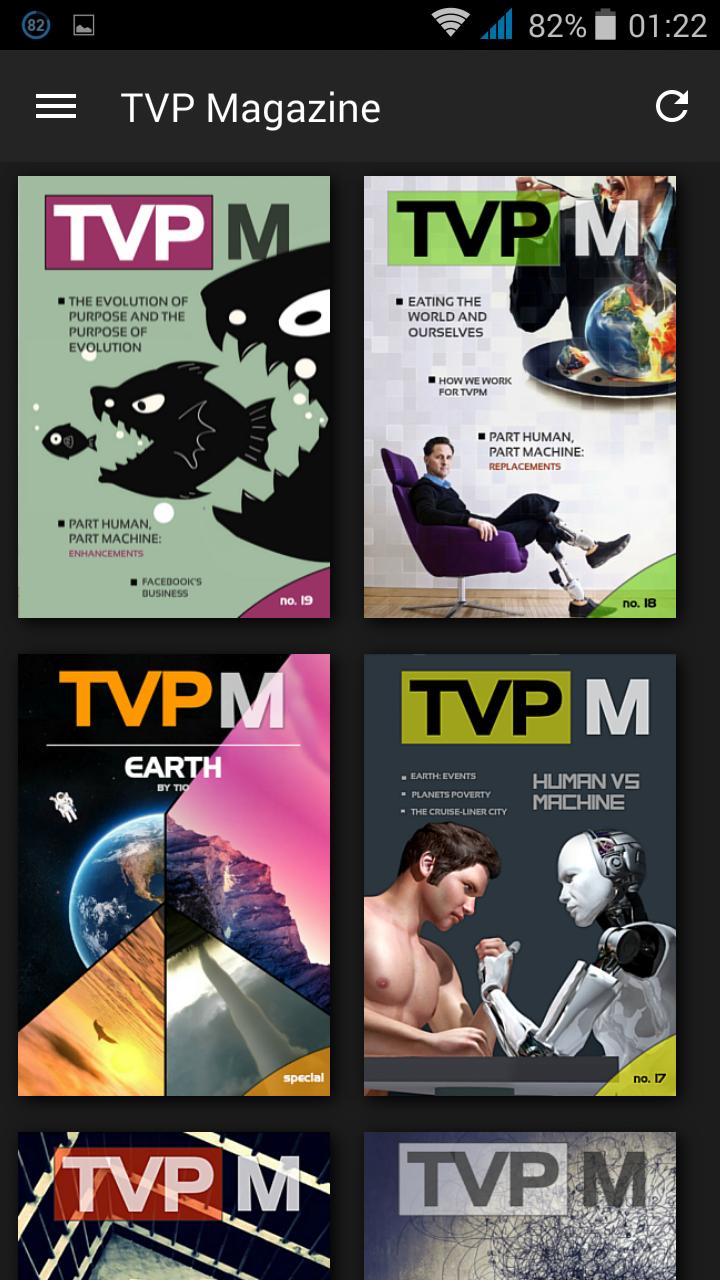The image size is (720, 1280).
Task: Tap the special label on the EARTH cover
Action: pyautogui.click(x=303, y=1078)
